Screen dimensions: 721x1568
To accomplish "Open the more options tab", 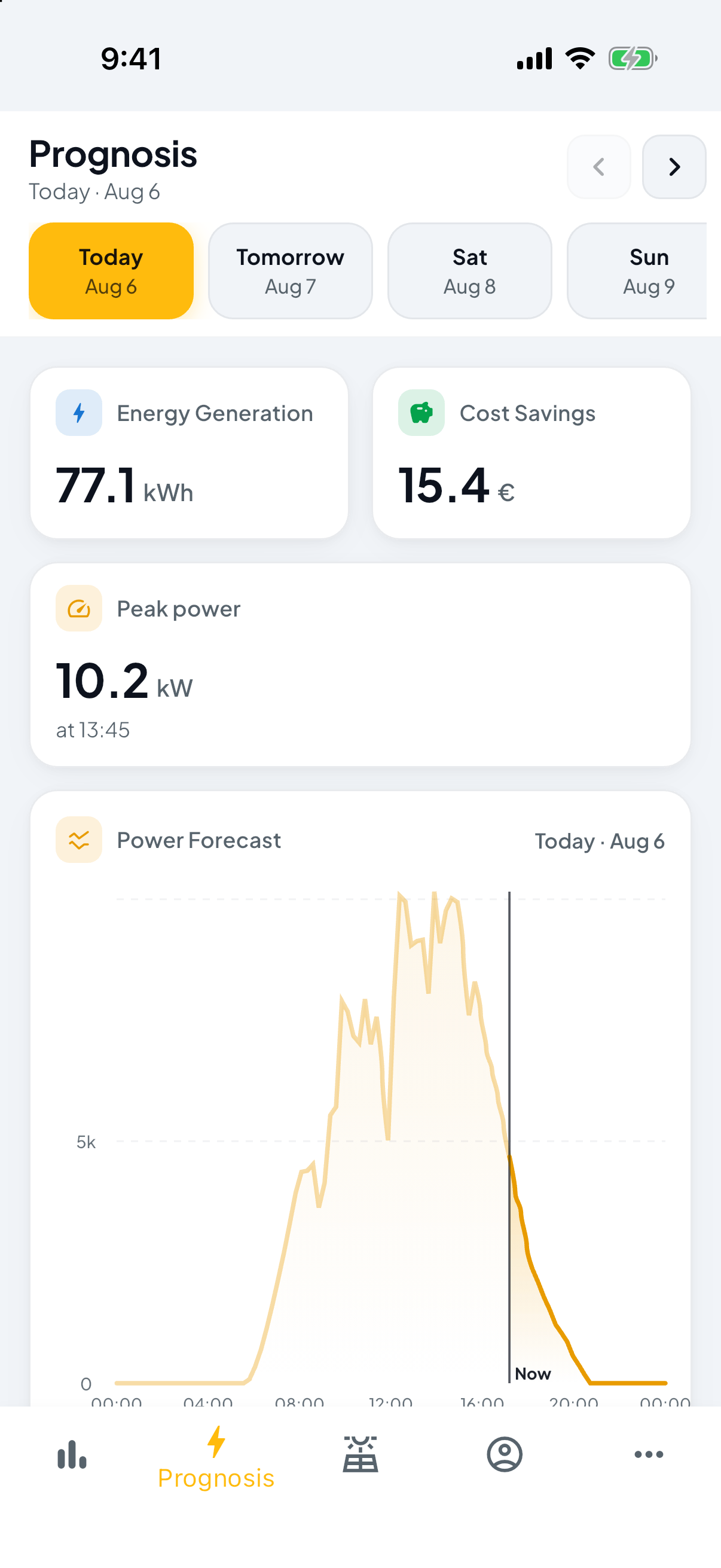I will [649, 1455].
